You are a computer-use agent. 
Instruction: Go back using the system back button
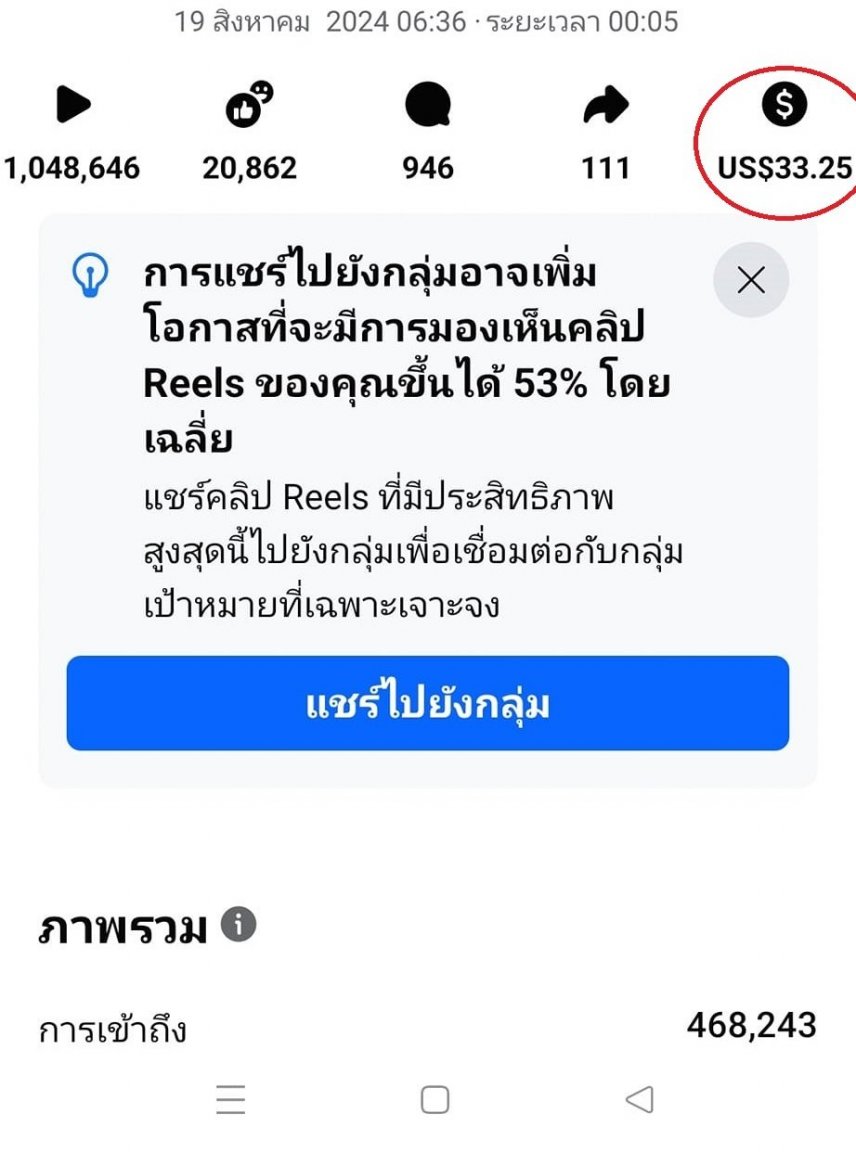(639, 1100)
